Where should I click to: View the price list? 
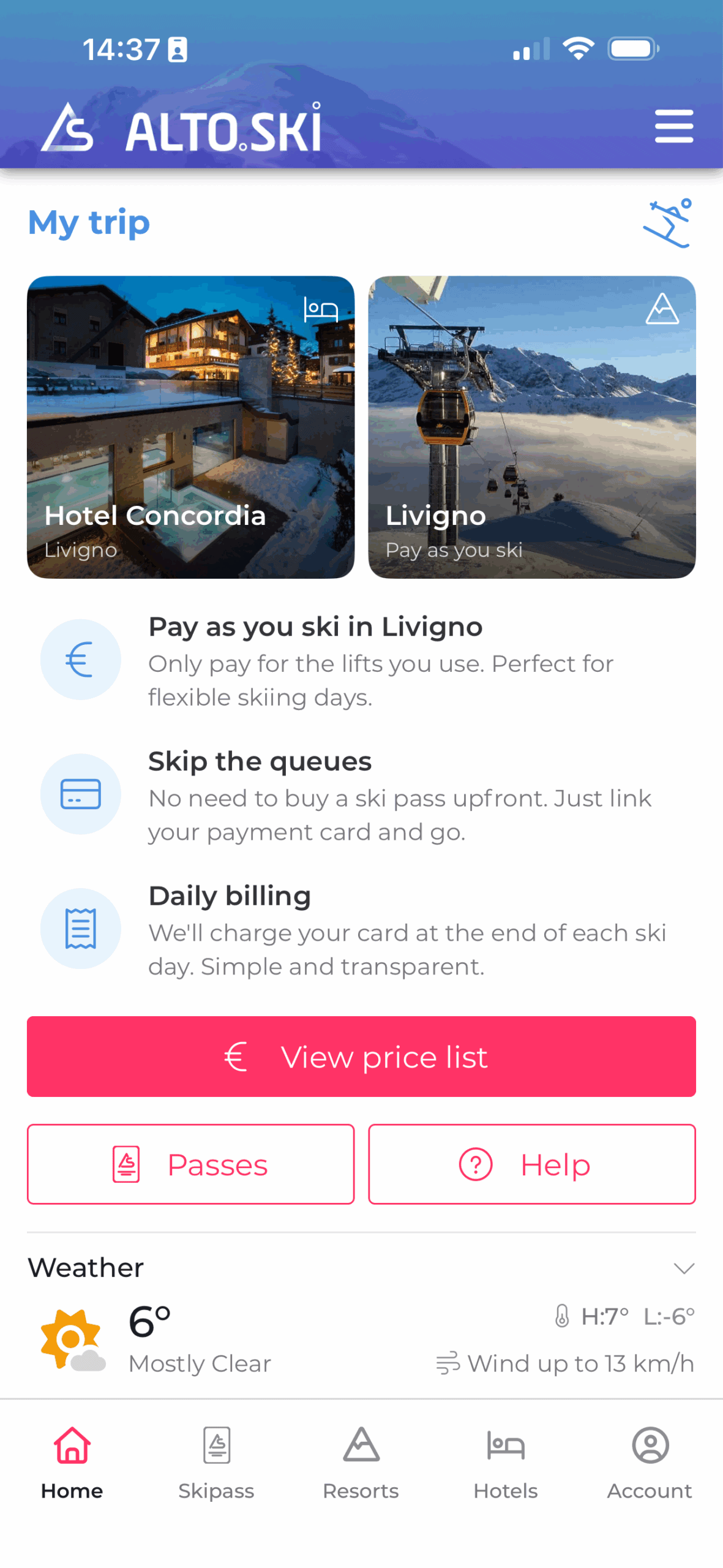click(361, 1056)
